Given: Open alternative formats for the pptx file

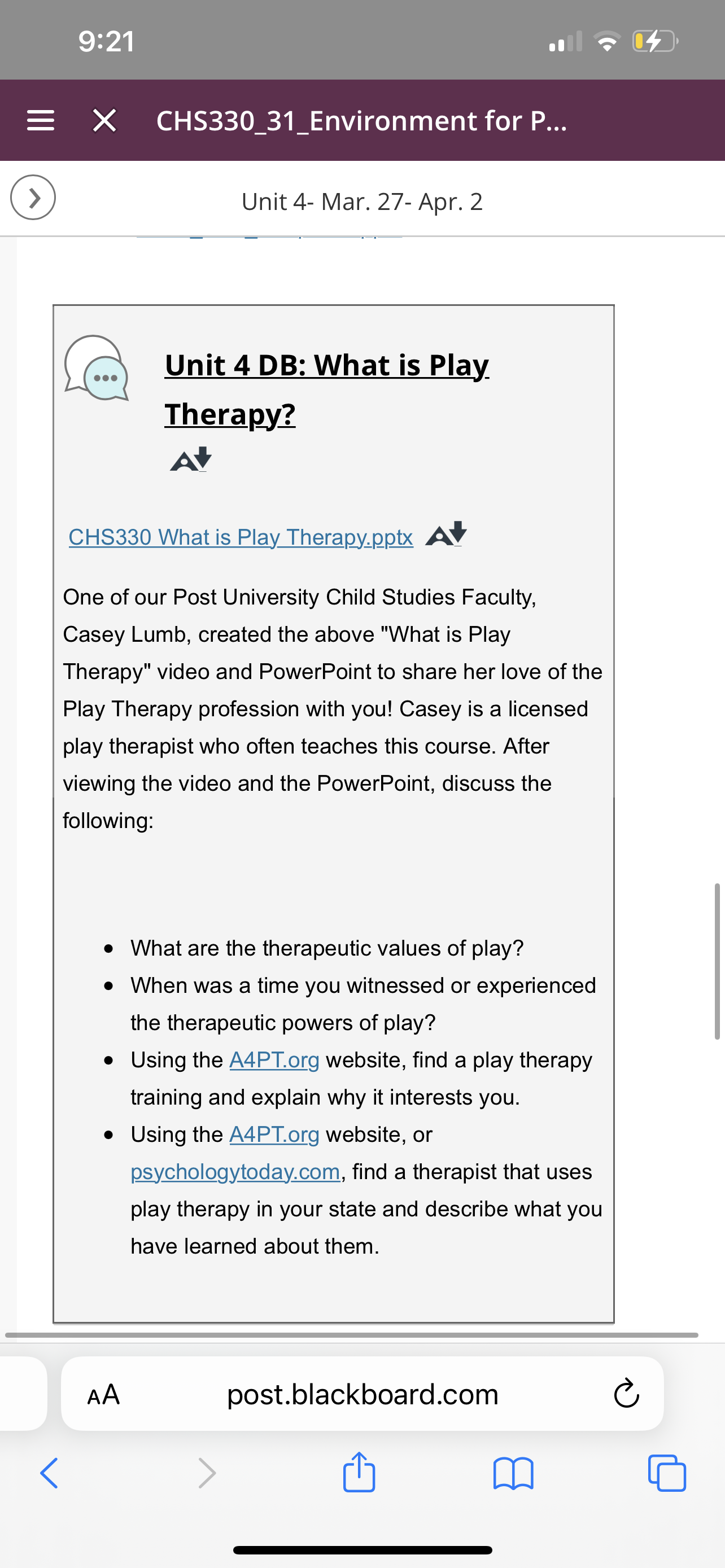Looking at the screenshot, I should pyautogui.click(x=446, y=535).
